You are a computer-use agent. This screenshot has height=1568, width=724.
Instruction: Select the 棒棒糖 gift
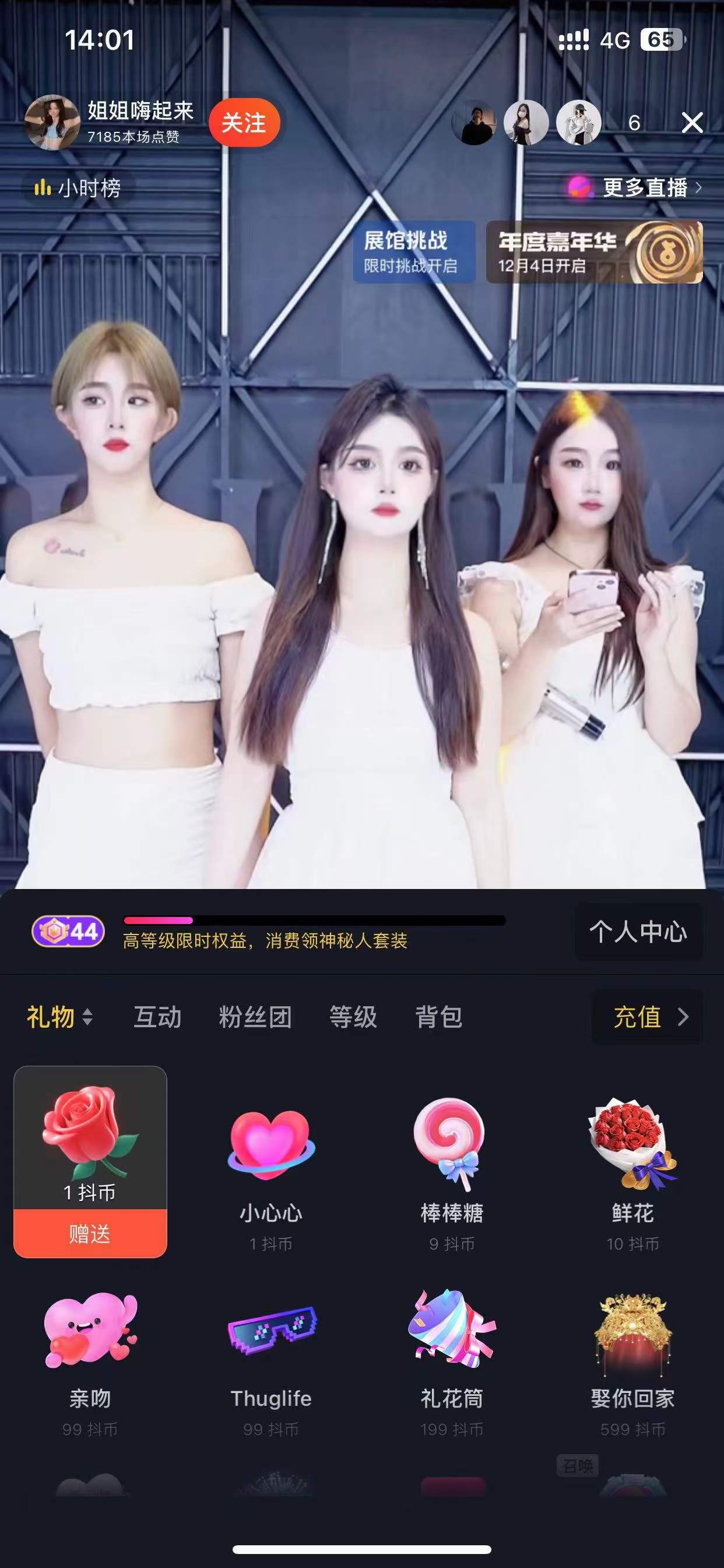point(451,1168)
